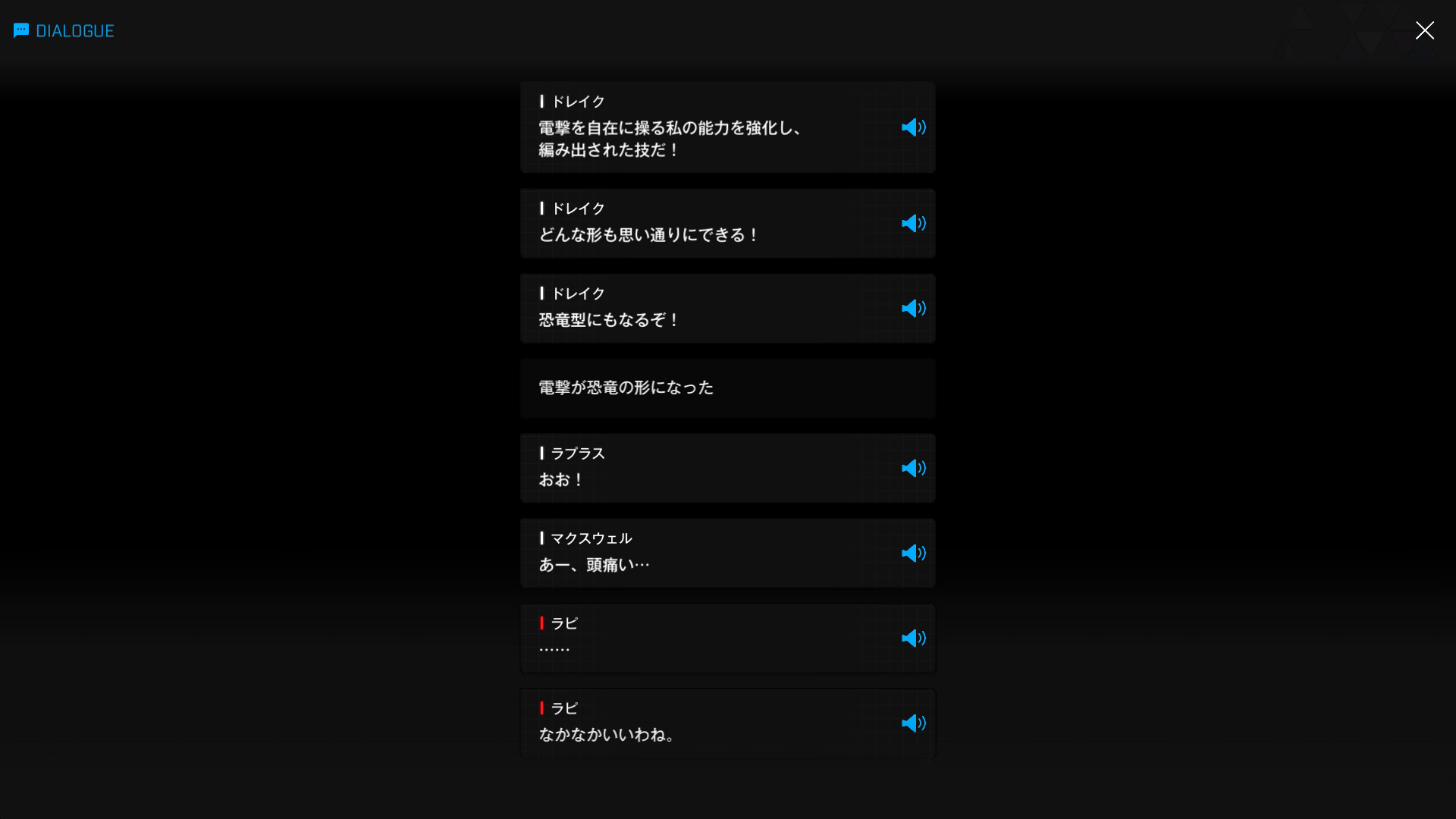
Task: Play マクスウェル's あー、頭痛い voice line
Action: point(913,554)
